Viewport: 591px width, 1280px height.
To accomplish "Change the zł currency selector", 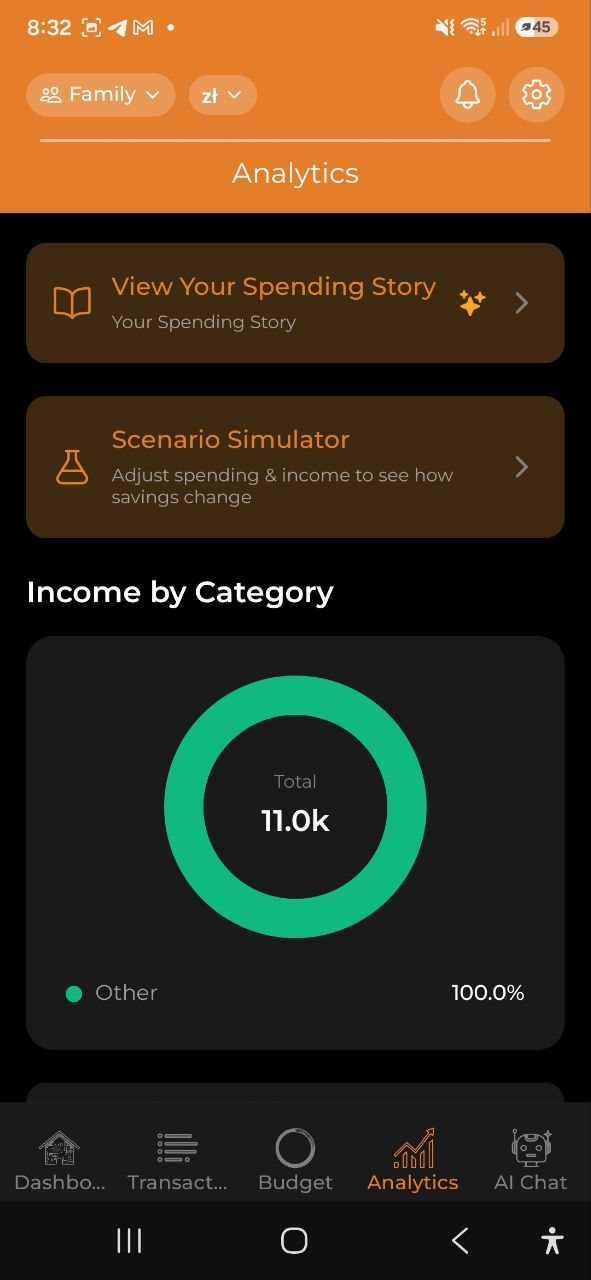I will point(222,95).
